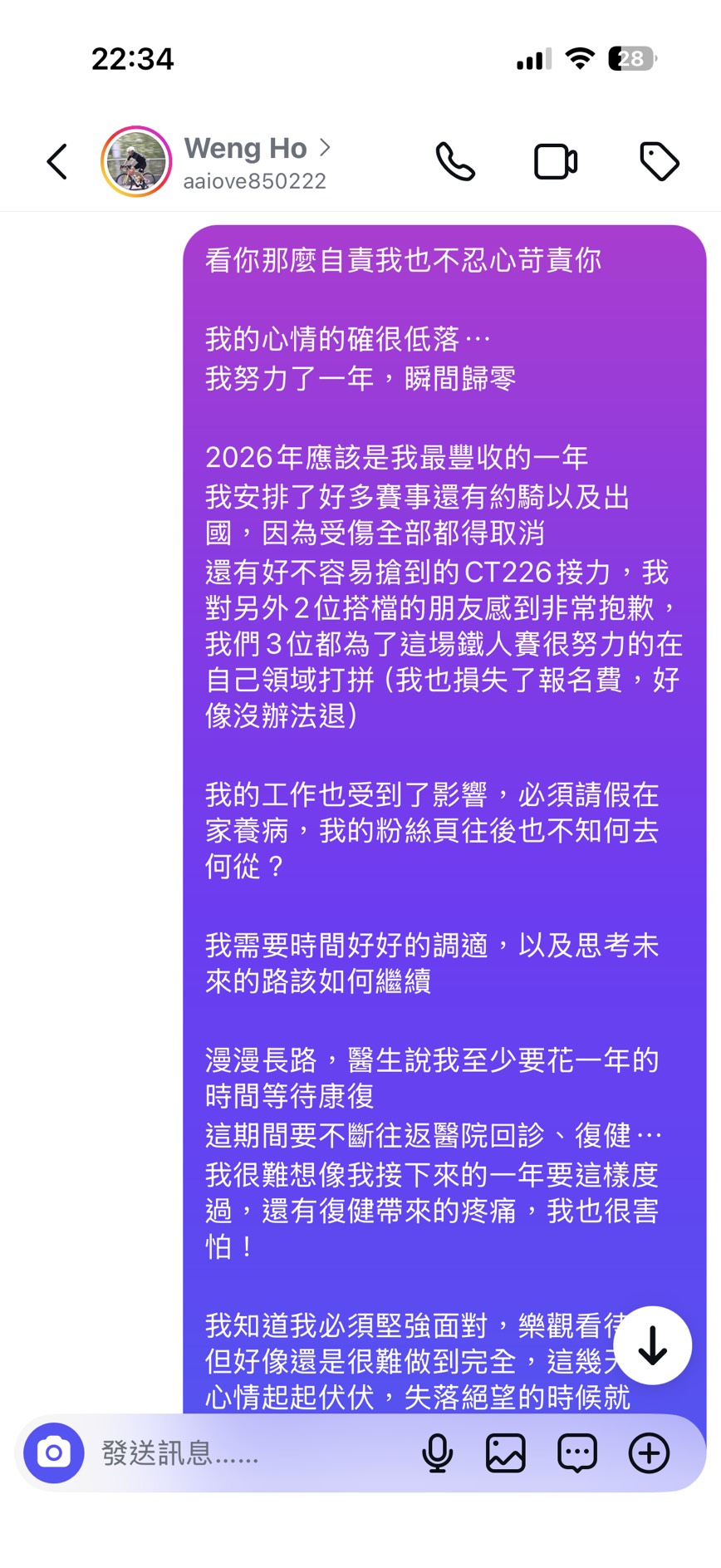Image resolution: width=721 pixels, height=1568 pixels.
Task: Open the tag/label icon in the header
Action: coord(660,161)
